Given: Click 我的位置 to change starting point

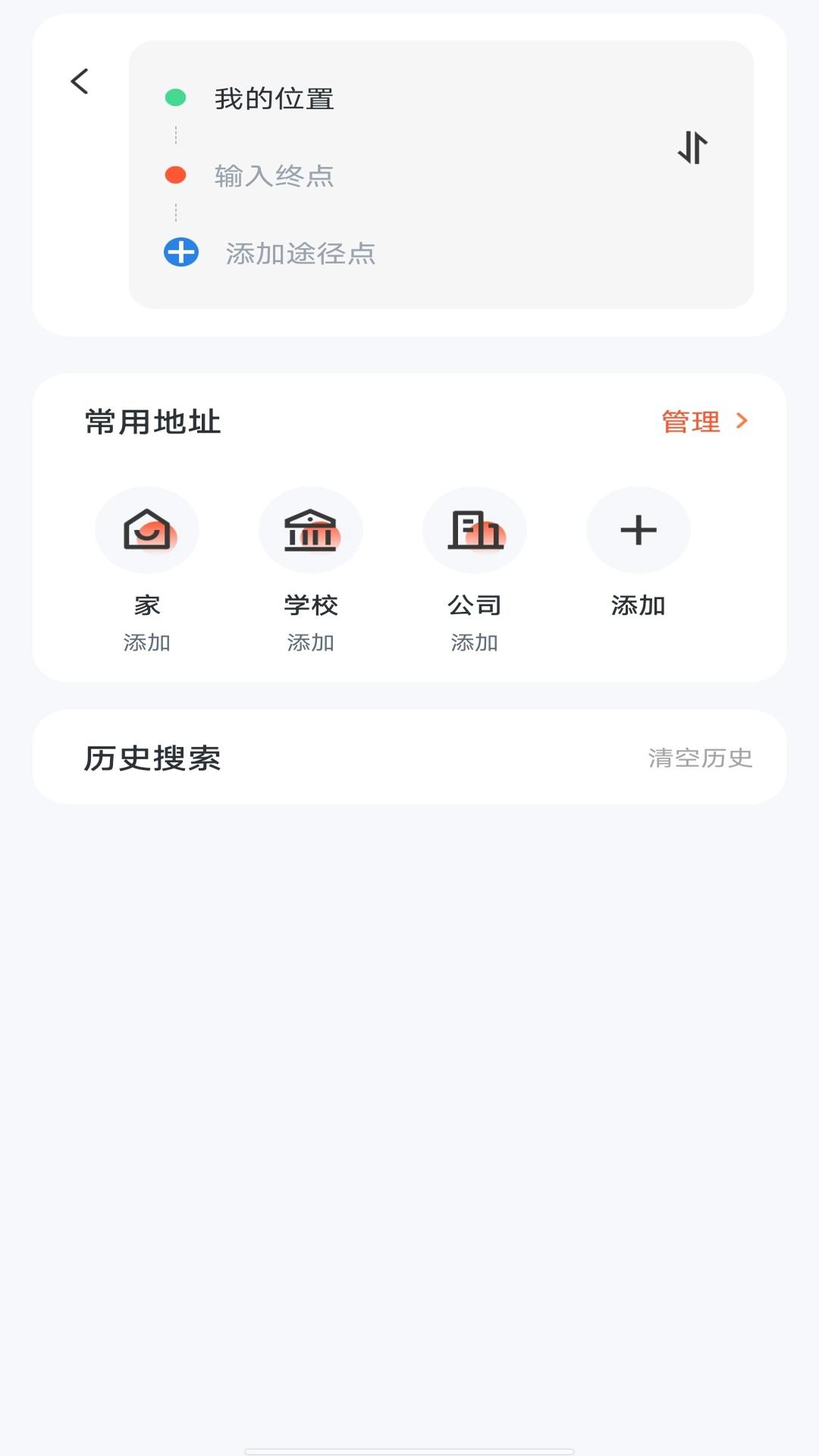Looking at the screenshot, I should pyautogui.click(x=275, y=97).
